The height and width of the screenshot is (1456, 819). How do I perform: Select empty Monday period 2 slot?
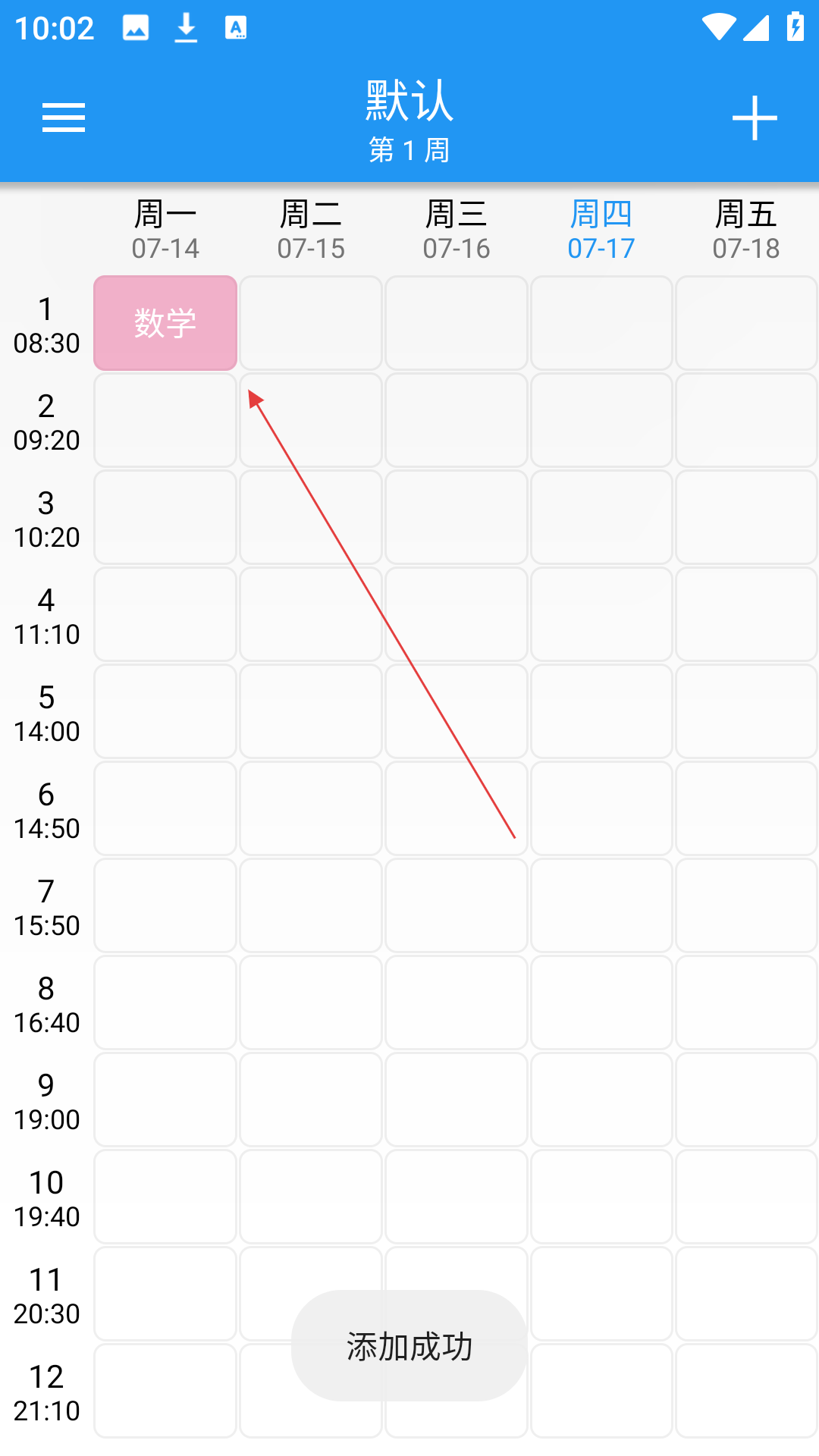pyautogui.click(x=165, y=420)
